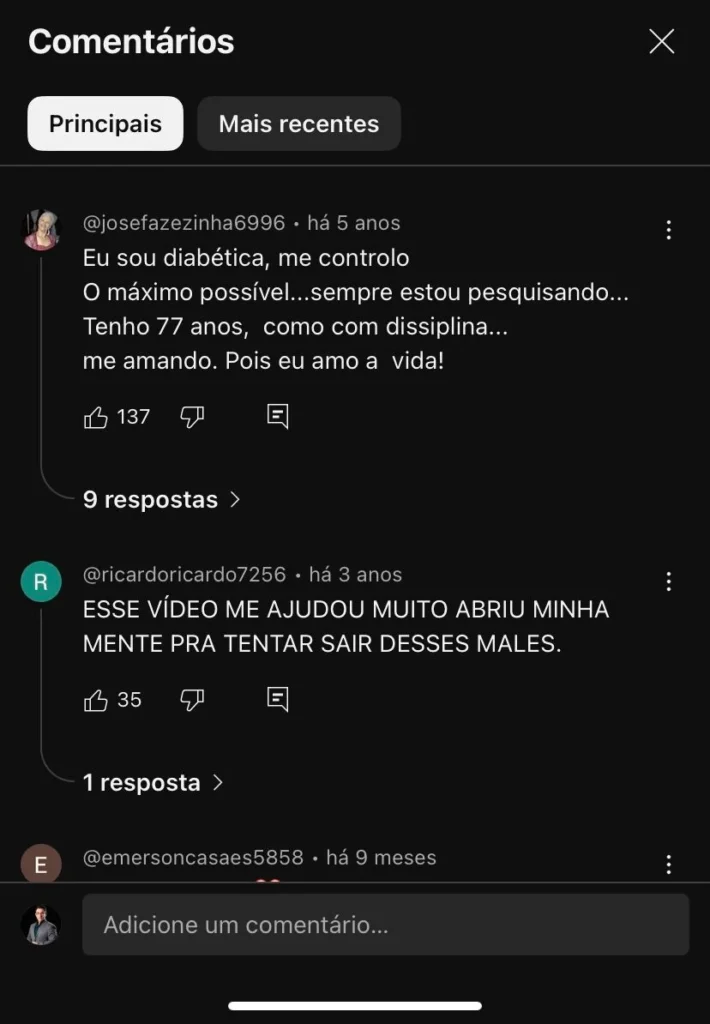Viewport: 710px width, 1024px height.
Task: Open options menu for @ricardoricardo7256's comment
Action: pyautogui.click(x=668, y=582)
